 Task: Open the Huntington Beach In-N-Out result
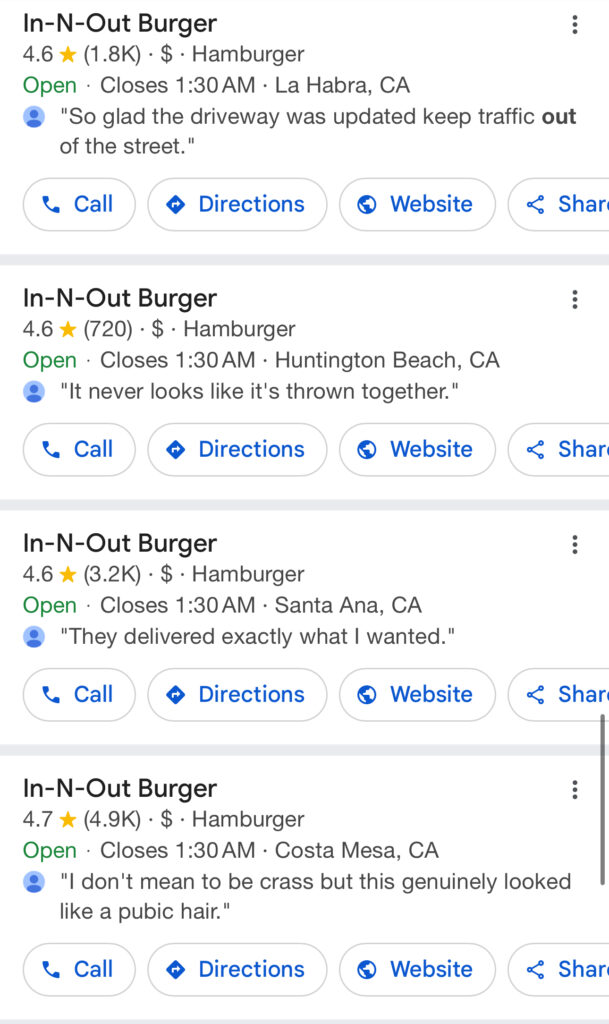pyautogui.click(x=119, y=298)
